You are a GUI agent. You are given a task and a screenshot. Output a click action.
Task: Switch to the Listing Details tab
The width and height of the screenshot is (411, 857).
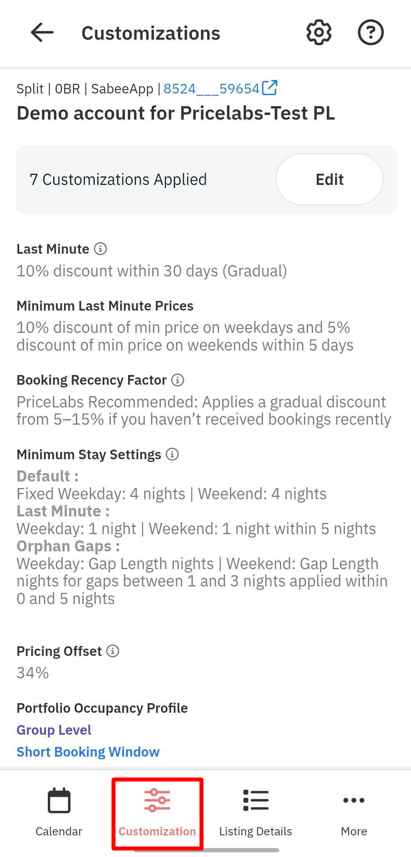click(x=256, y=813)
